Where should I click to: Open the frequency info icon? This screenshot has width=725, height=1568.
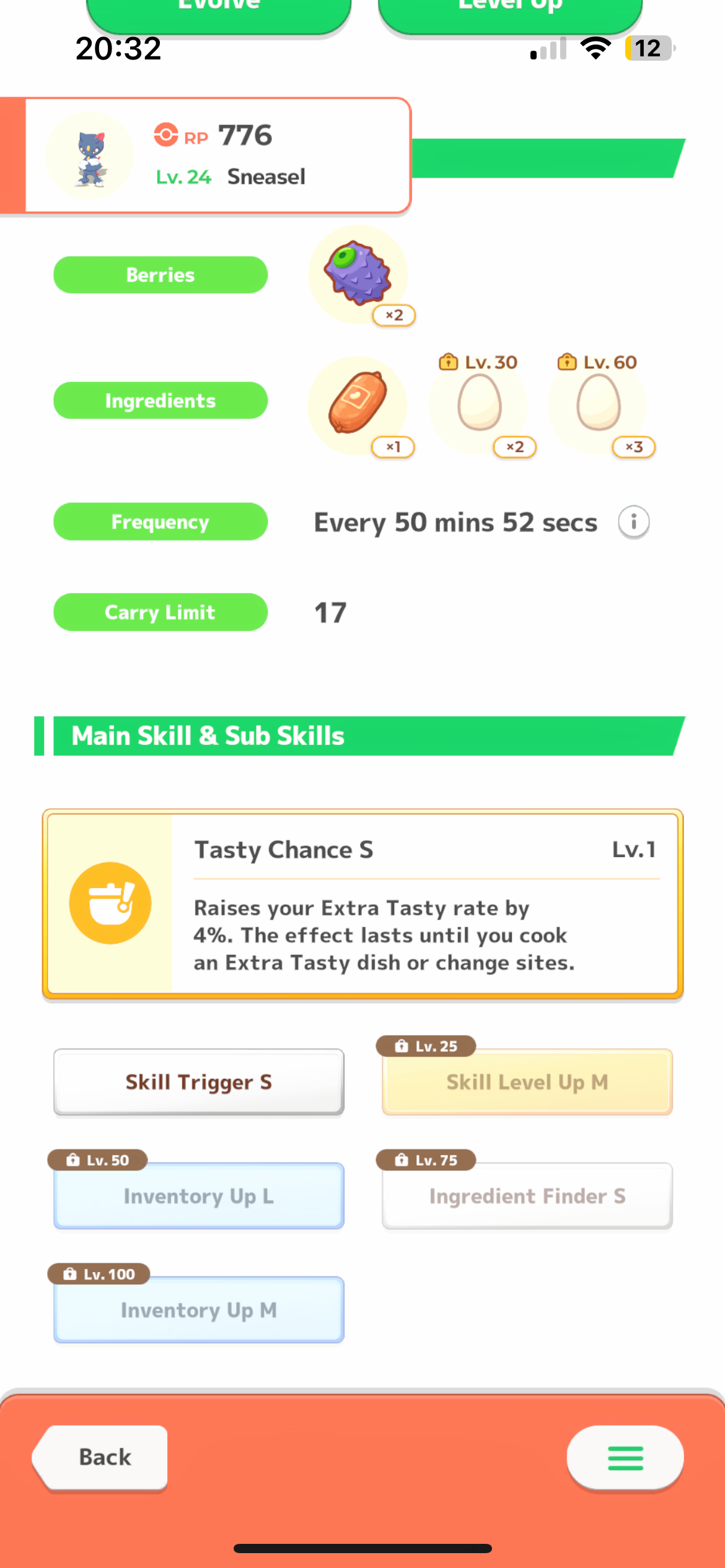coord(633,522)
